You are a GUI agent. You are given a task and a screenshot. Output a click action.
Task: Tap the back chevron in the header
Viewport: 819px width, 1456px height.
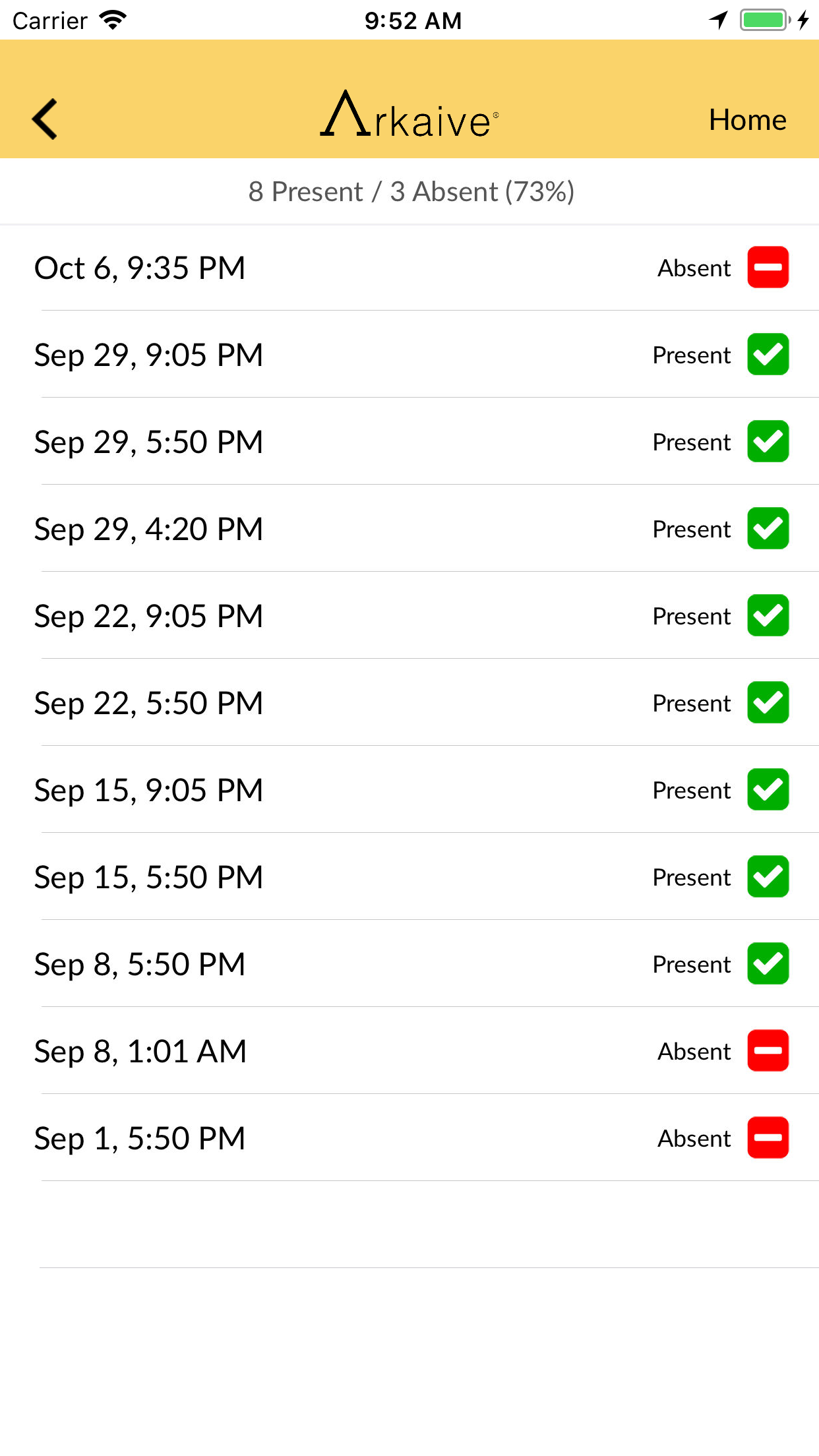pos(44,119)
